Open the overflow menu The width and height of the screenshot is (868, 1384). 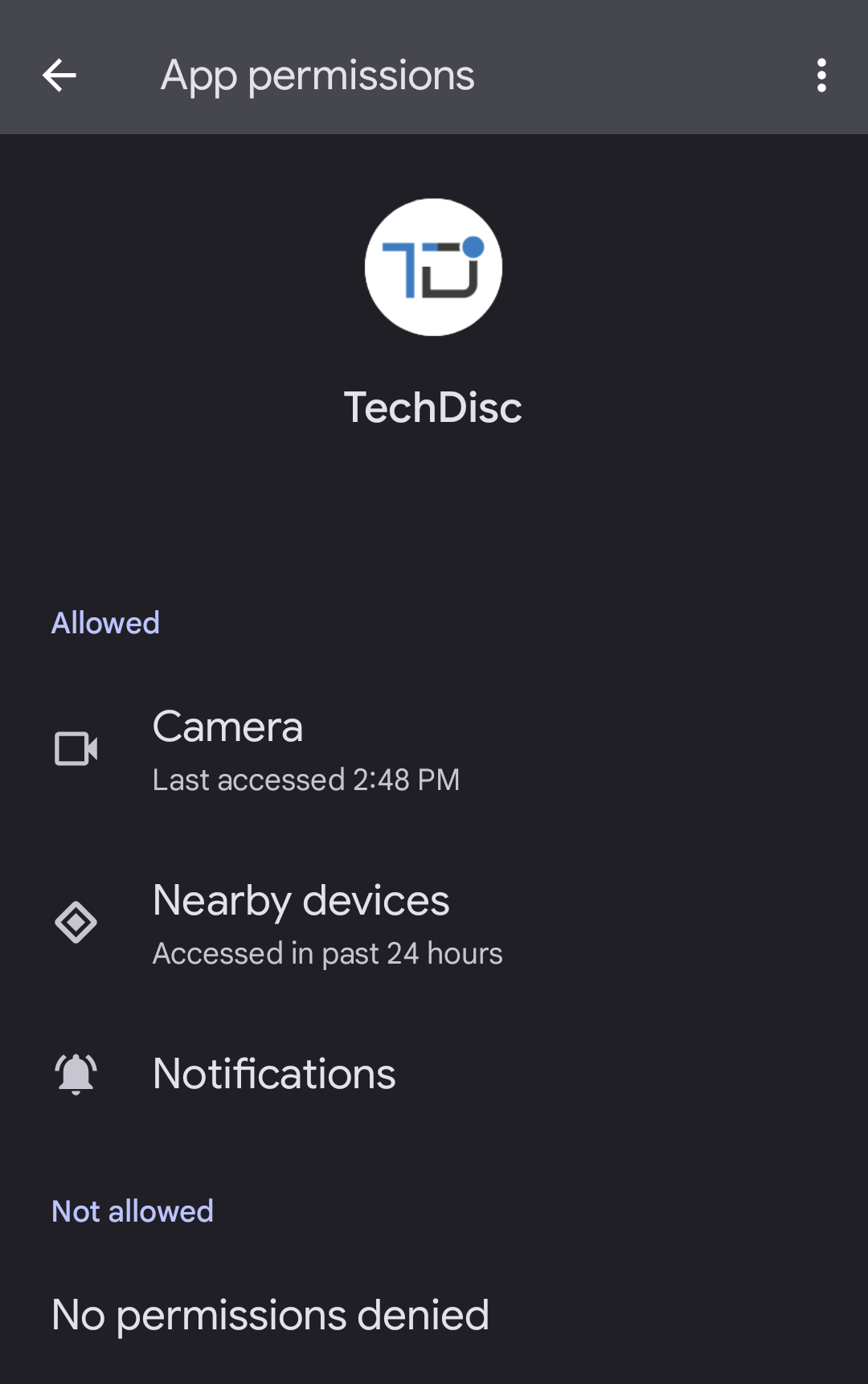821,76
